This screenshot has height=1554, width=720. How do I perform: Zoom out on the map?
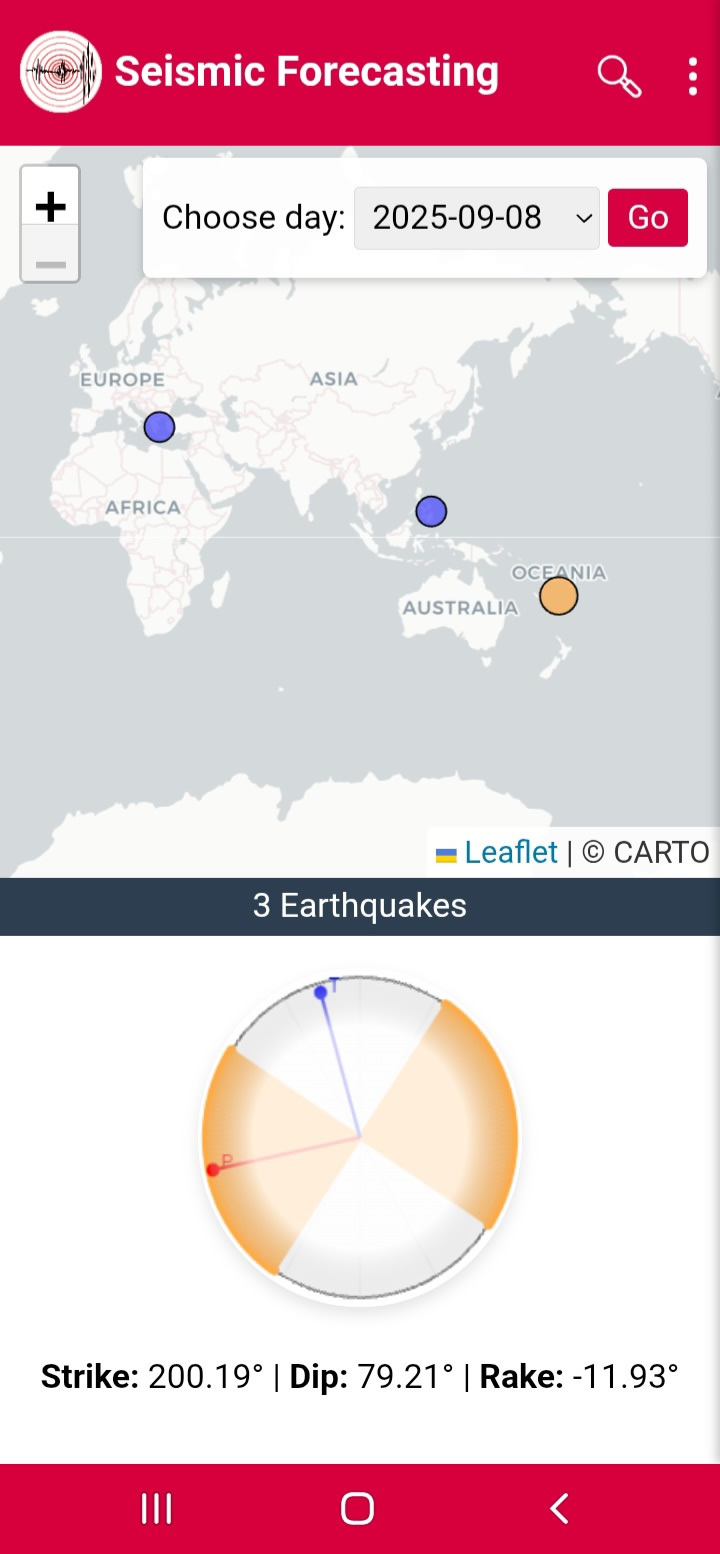[50, 263]
